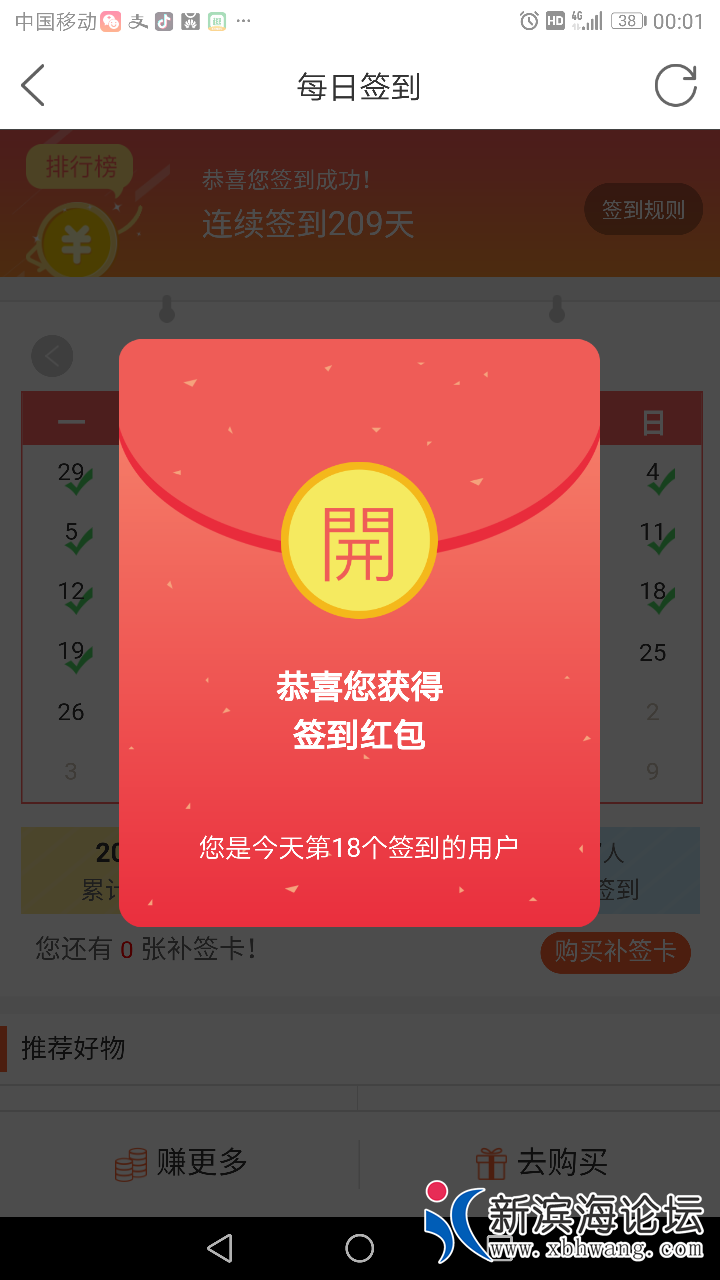Tap 购买补签卡 button

pos(615,951)
